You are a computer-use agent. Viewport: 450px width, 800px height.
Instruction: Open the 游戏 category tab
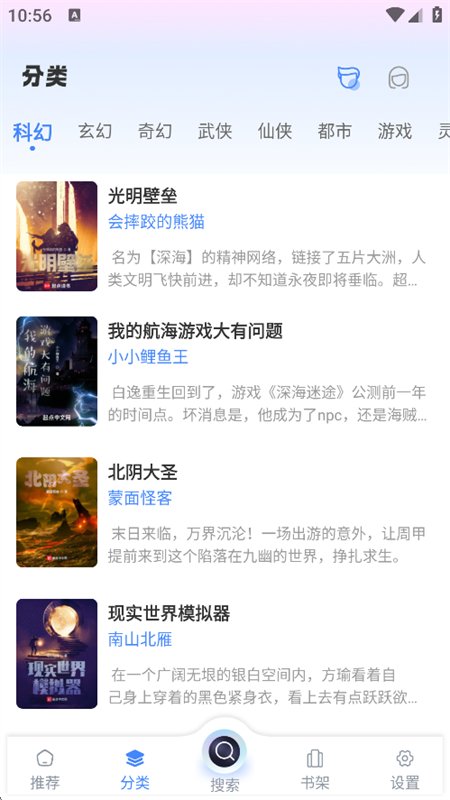coord(395,131)
